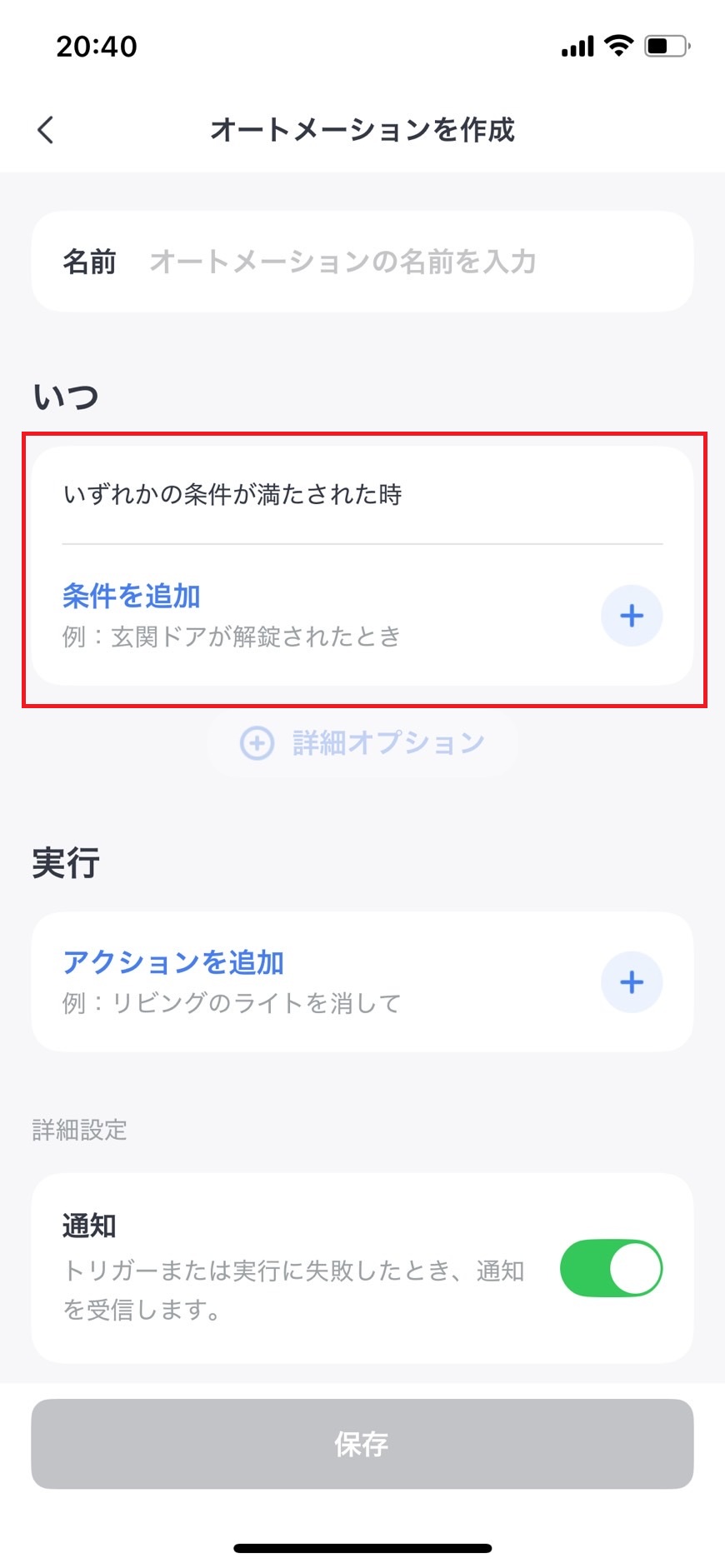This screenshot has height=1568, width=725.
Task: Expand 詳細オプション advanced options
Action: (362, 742)
